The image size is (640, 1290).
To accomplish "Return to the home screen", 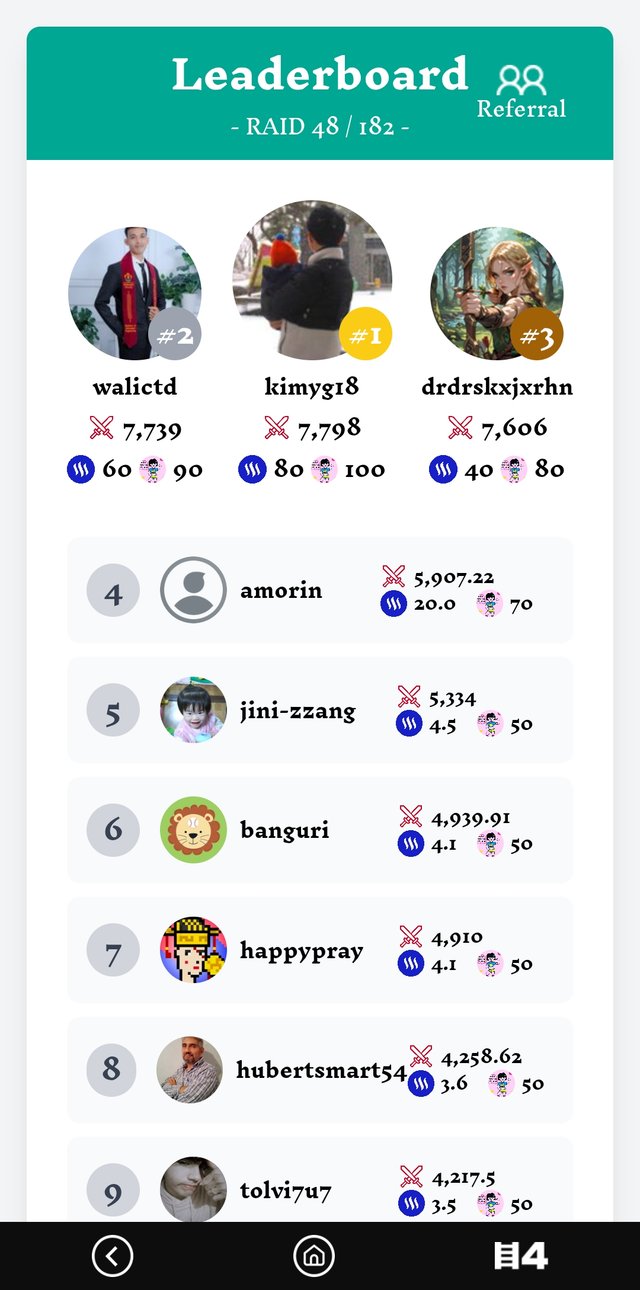I will pyautogui.click(x=314, y=1256).
